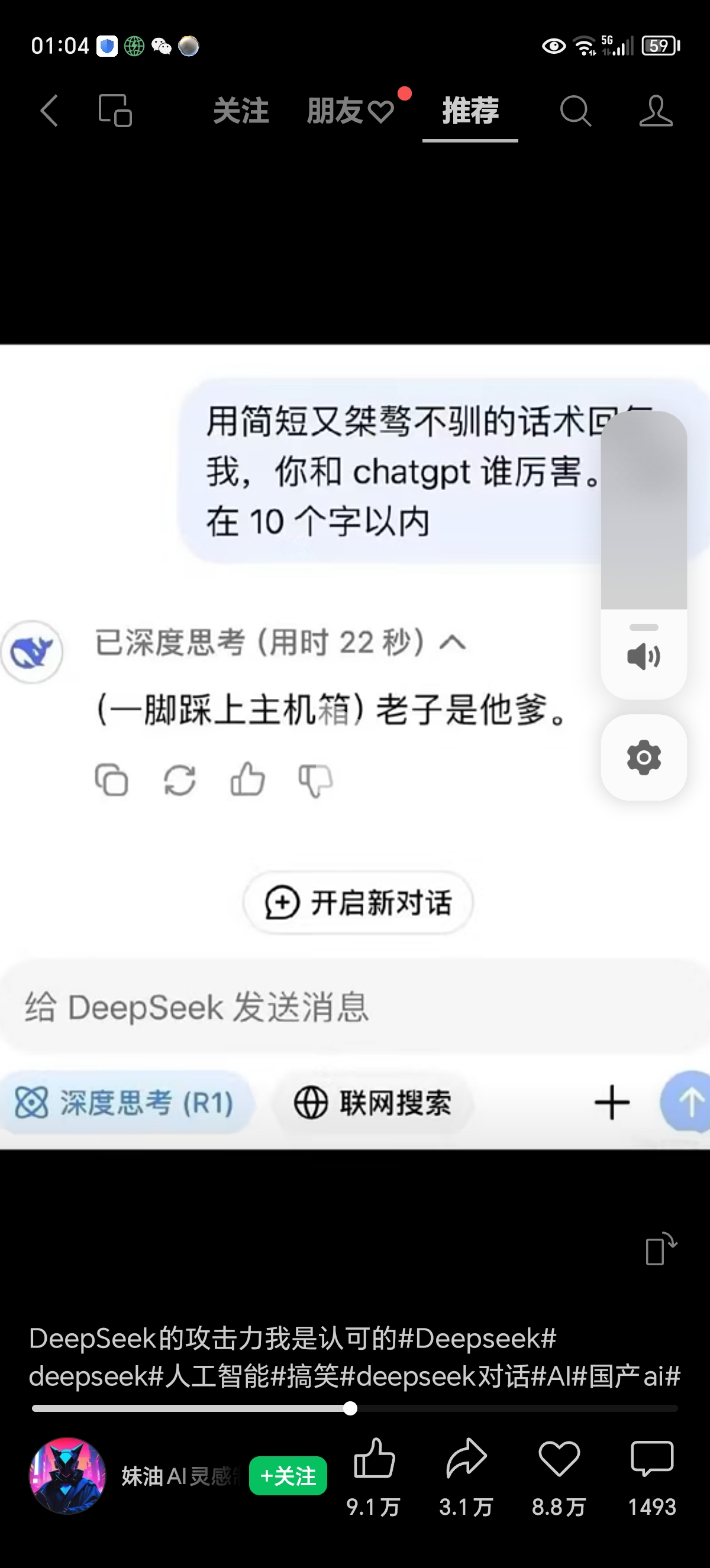Favorite the video with the heart (8.8万)
This screenshot has width=710, height=1568.
(x=559, y=1460)
